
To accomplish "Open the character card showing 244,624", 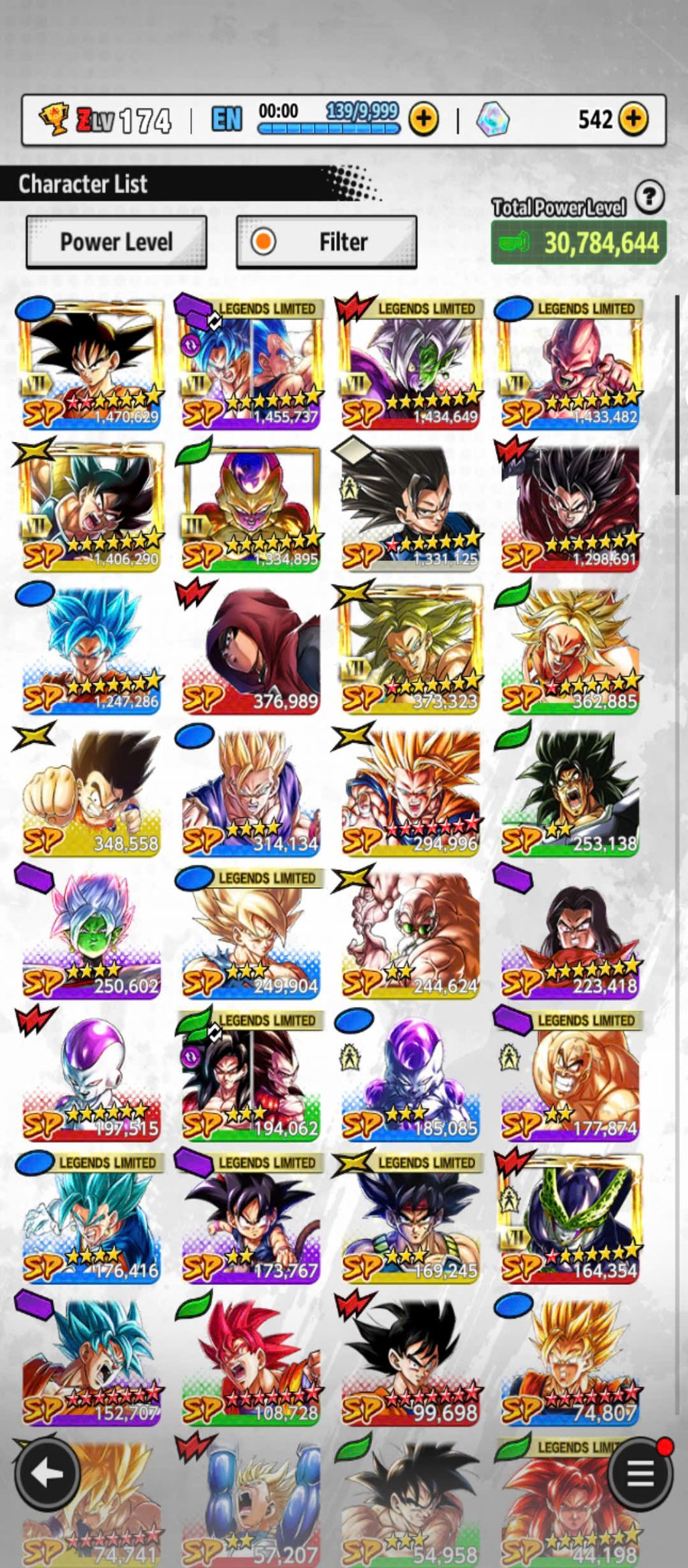I will pos(411,935).
